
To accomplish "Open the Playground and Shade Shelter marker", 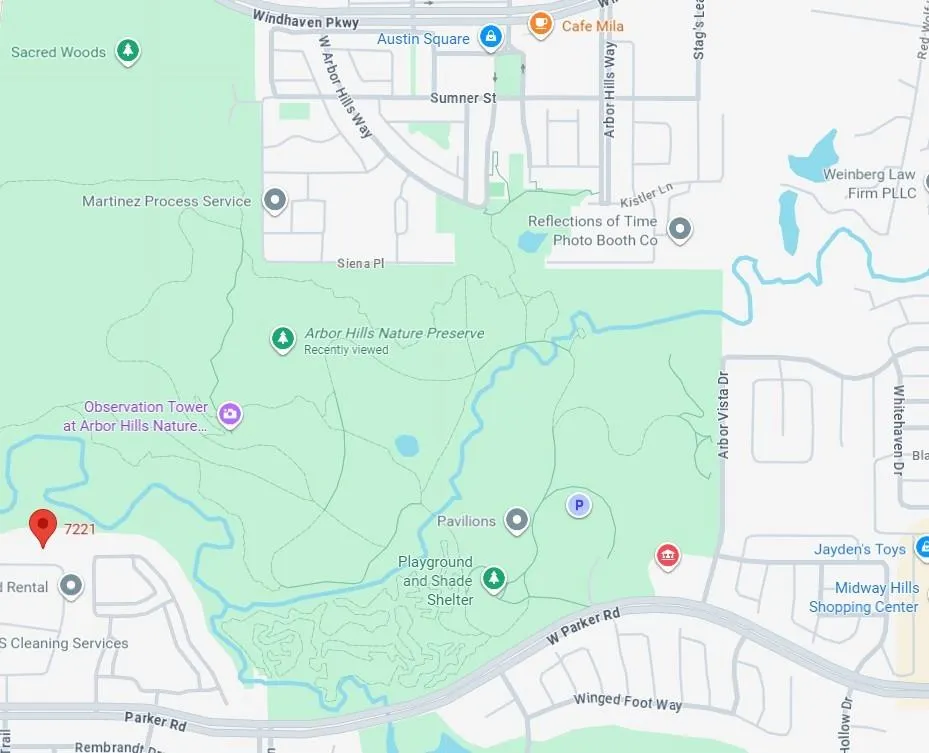I will [493, 579].
